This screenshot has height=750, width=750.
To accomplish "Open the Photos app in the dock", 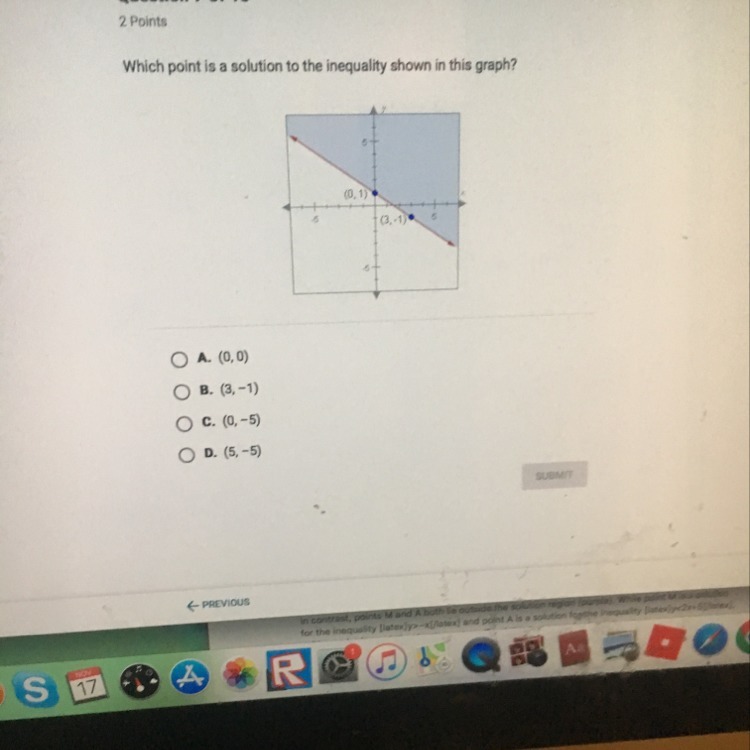I will coord(240,673).
